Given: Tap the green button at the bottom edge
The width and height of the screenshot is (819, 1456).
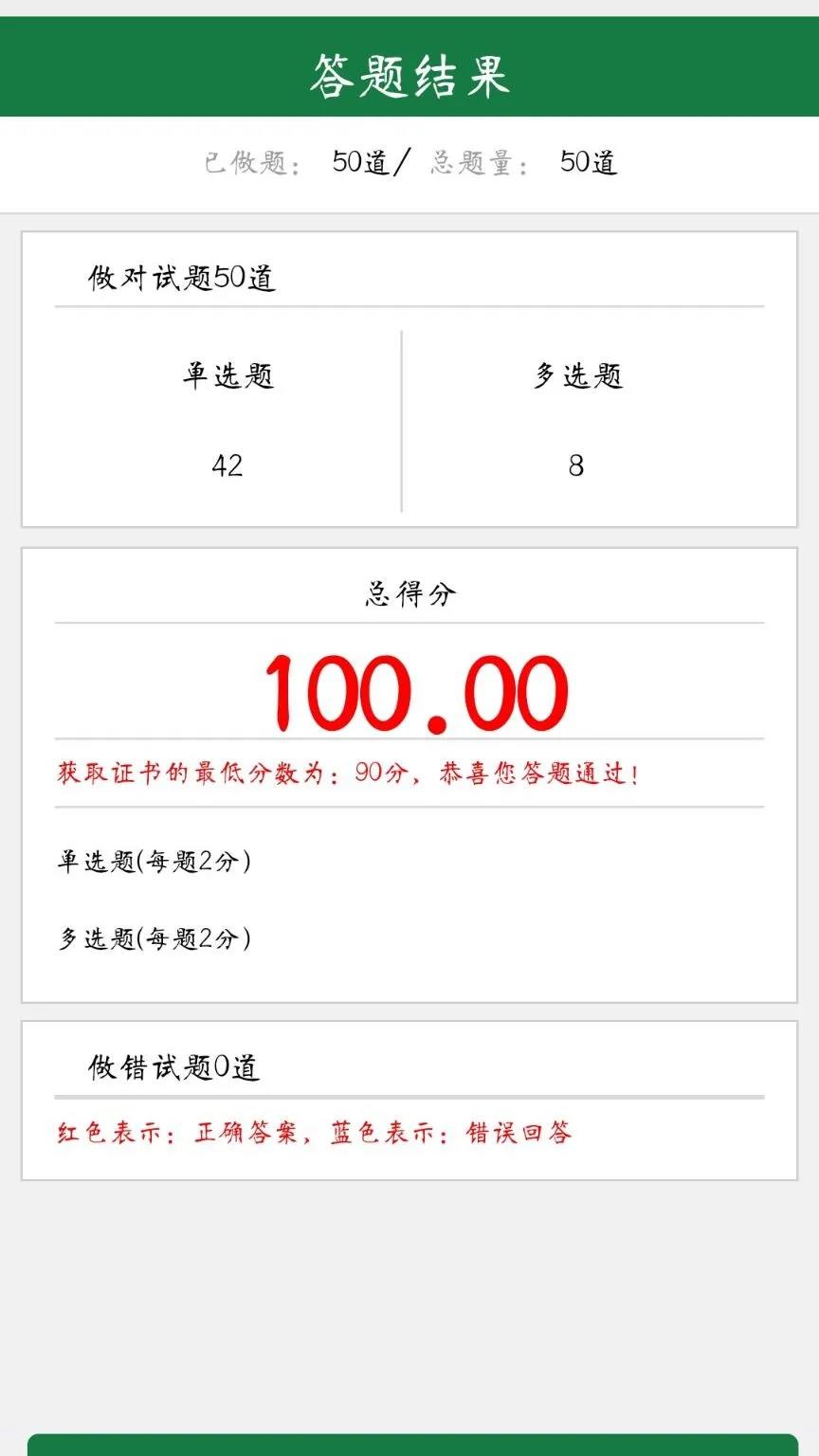Looking at the screenshot, I should pos(412,1445).
